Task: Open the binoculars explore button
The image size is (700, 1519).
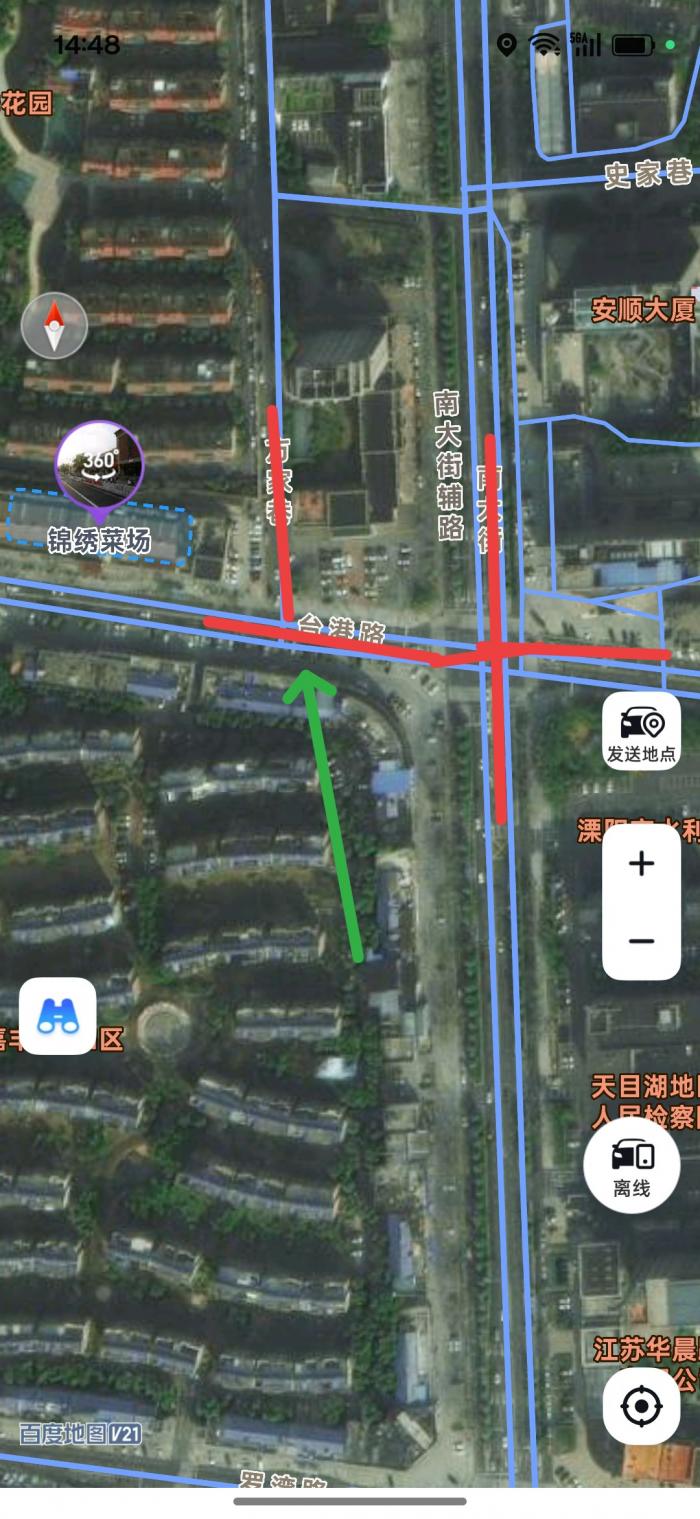Action: (58, 1016)
